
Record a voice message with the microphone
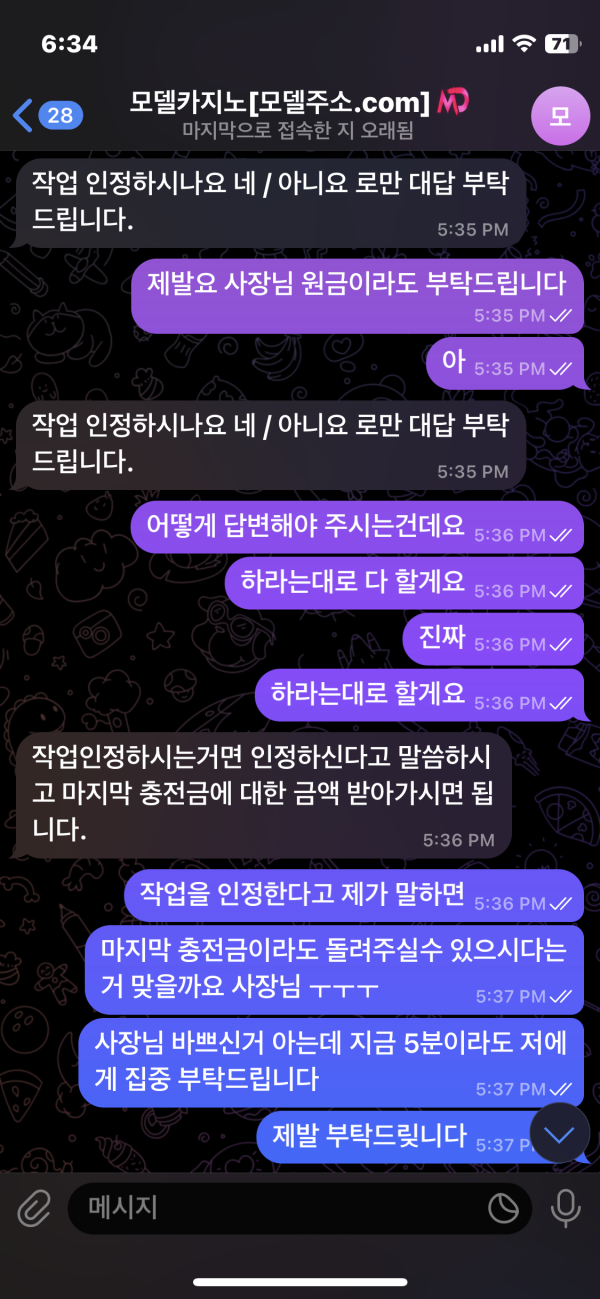click(x=565, y=1209)
